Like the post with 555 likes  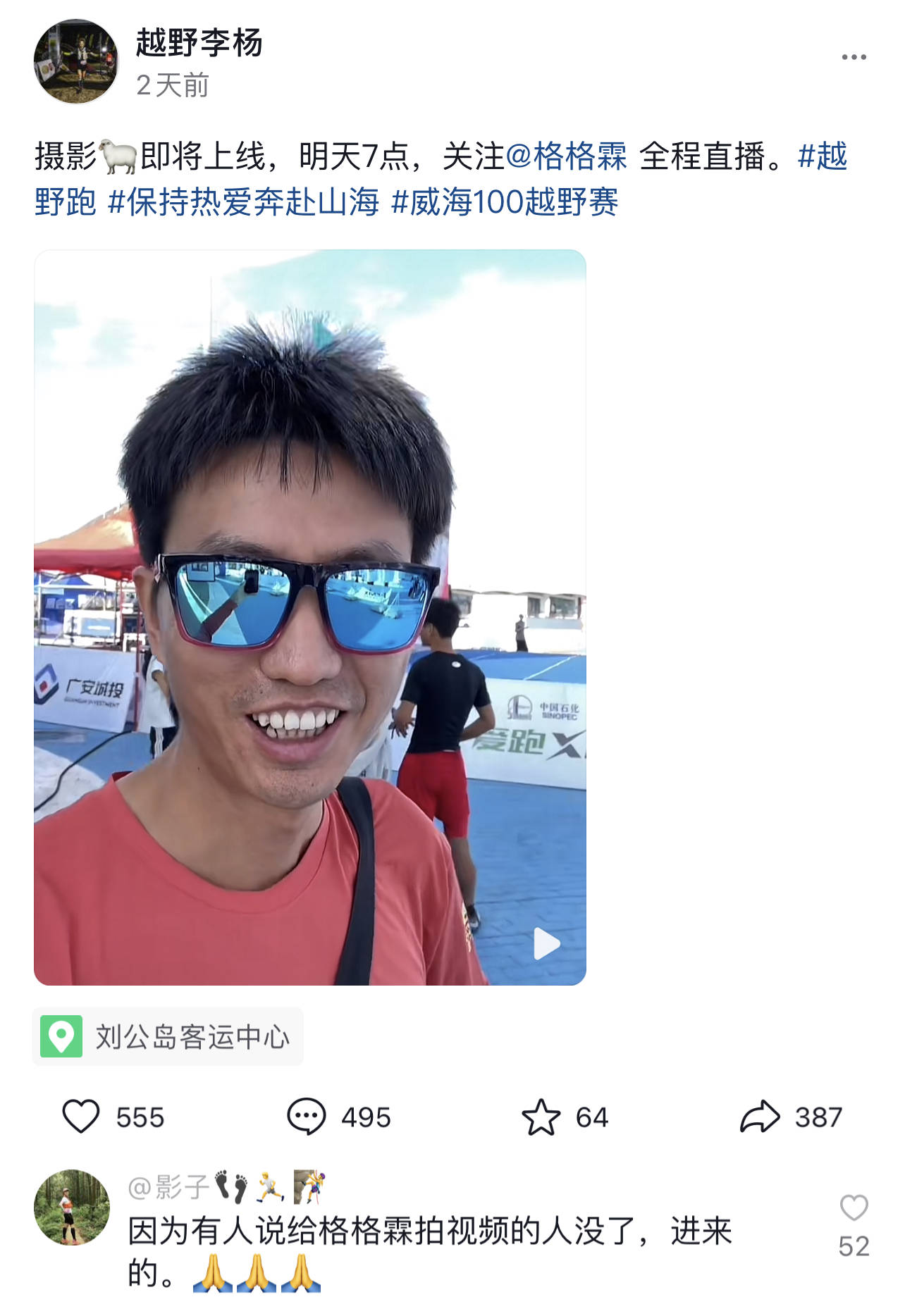[81, 1117]
